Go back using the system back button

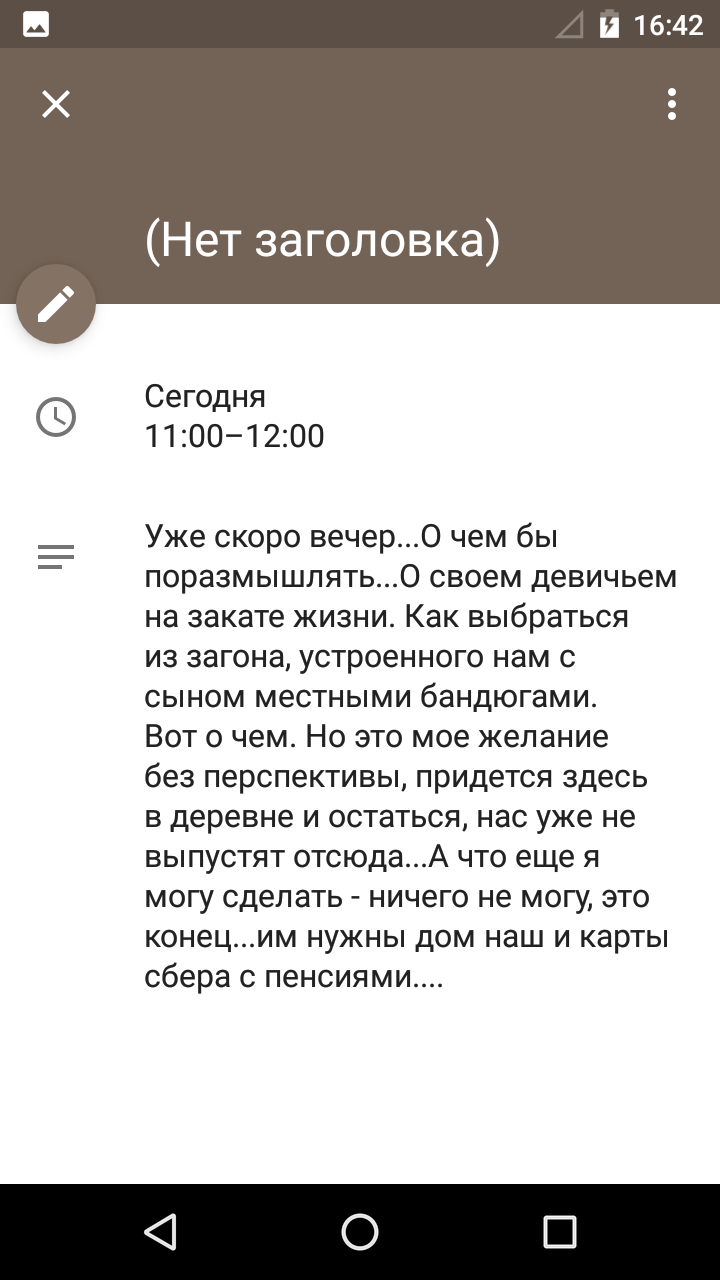(160, 1232)
